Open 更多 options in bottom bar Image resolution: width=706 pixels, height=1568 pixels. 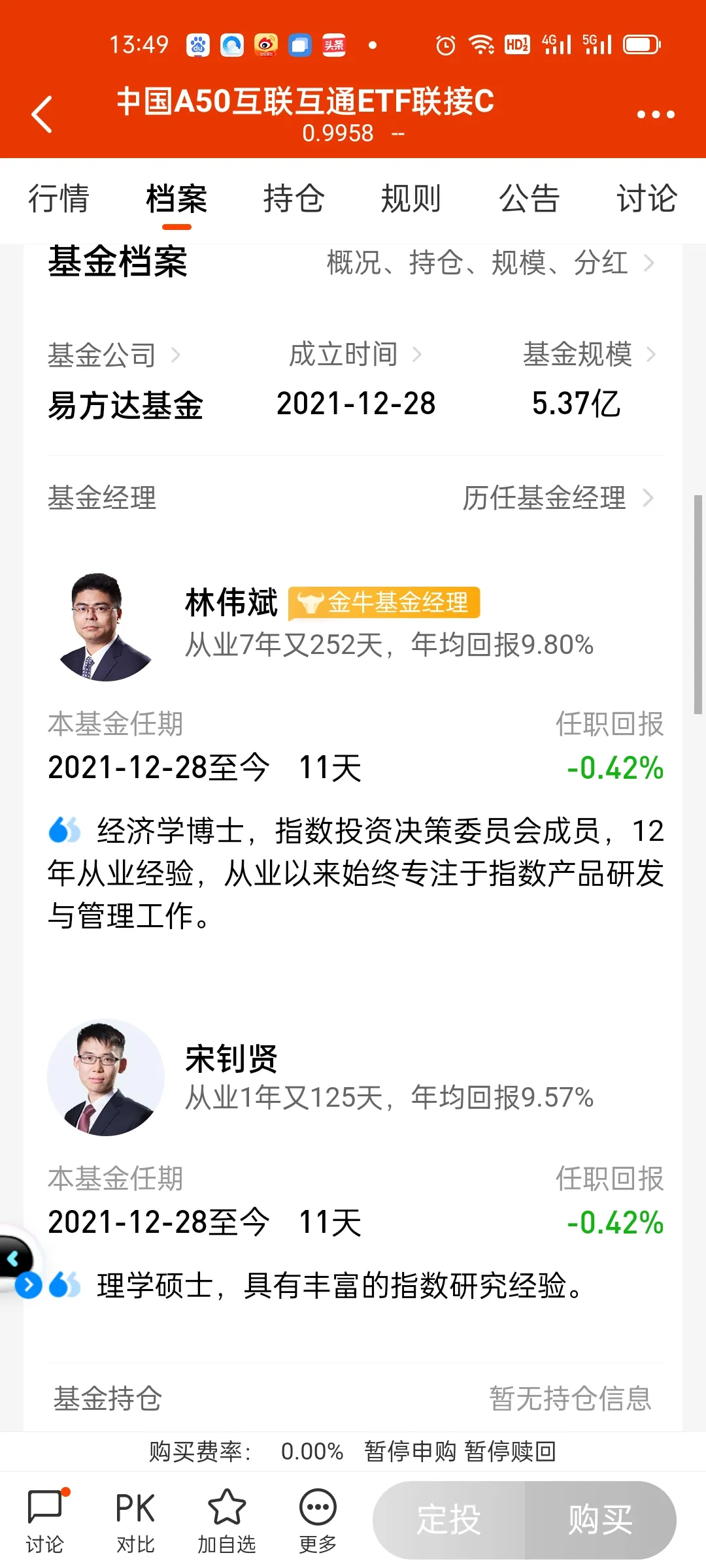[318, 1520]
